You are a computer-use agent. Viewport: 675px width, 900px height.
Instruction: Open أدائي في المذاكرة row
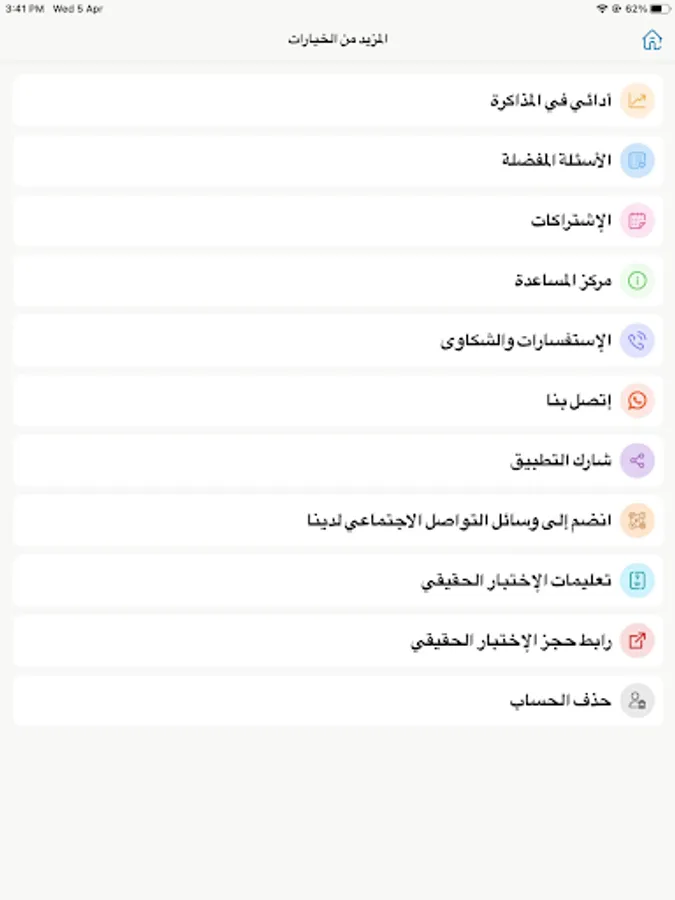click(x=338, y=100)
